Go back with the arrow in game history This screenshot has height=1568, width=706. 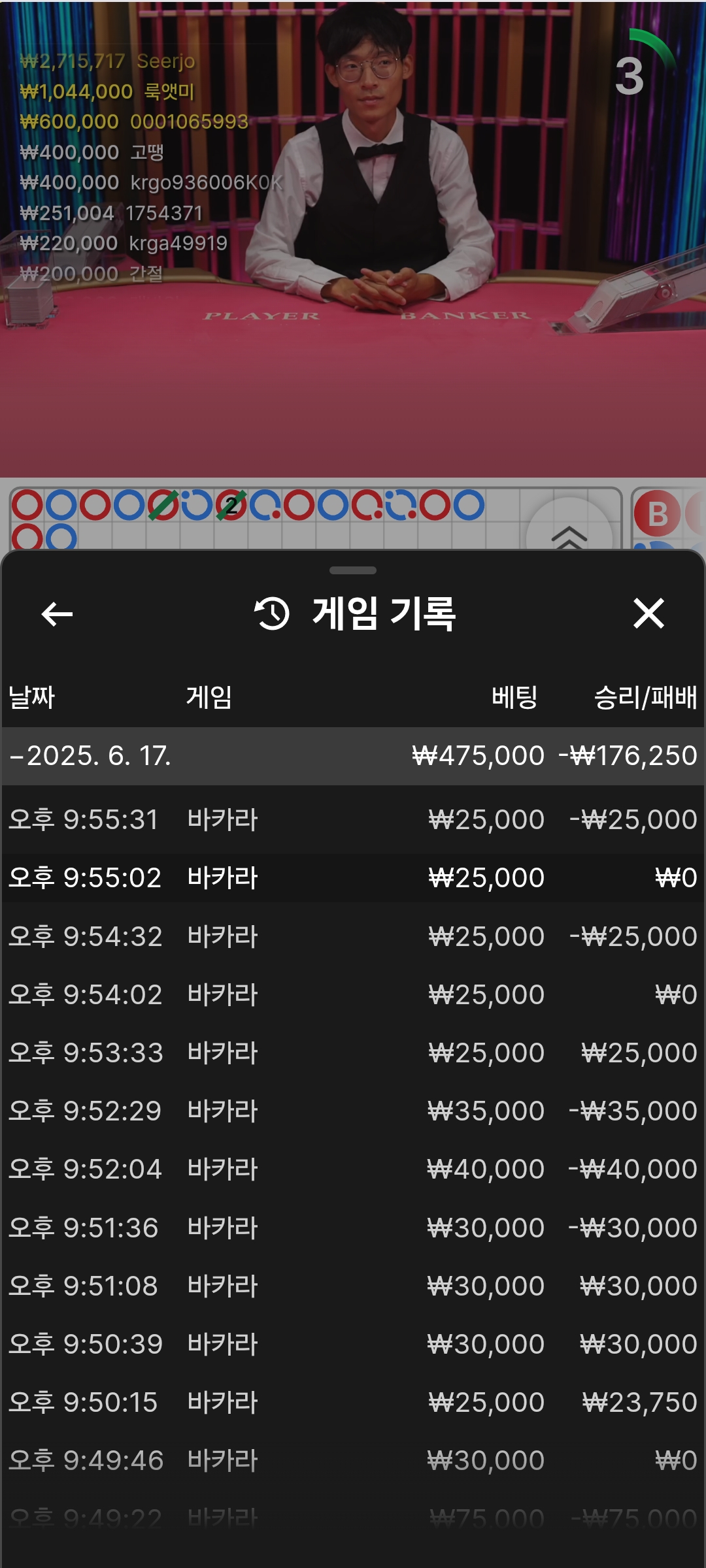point(57,614)
